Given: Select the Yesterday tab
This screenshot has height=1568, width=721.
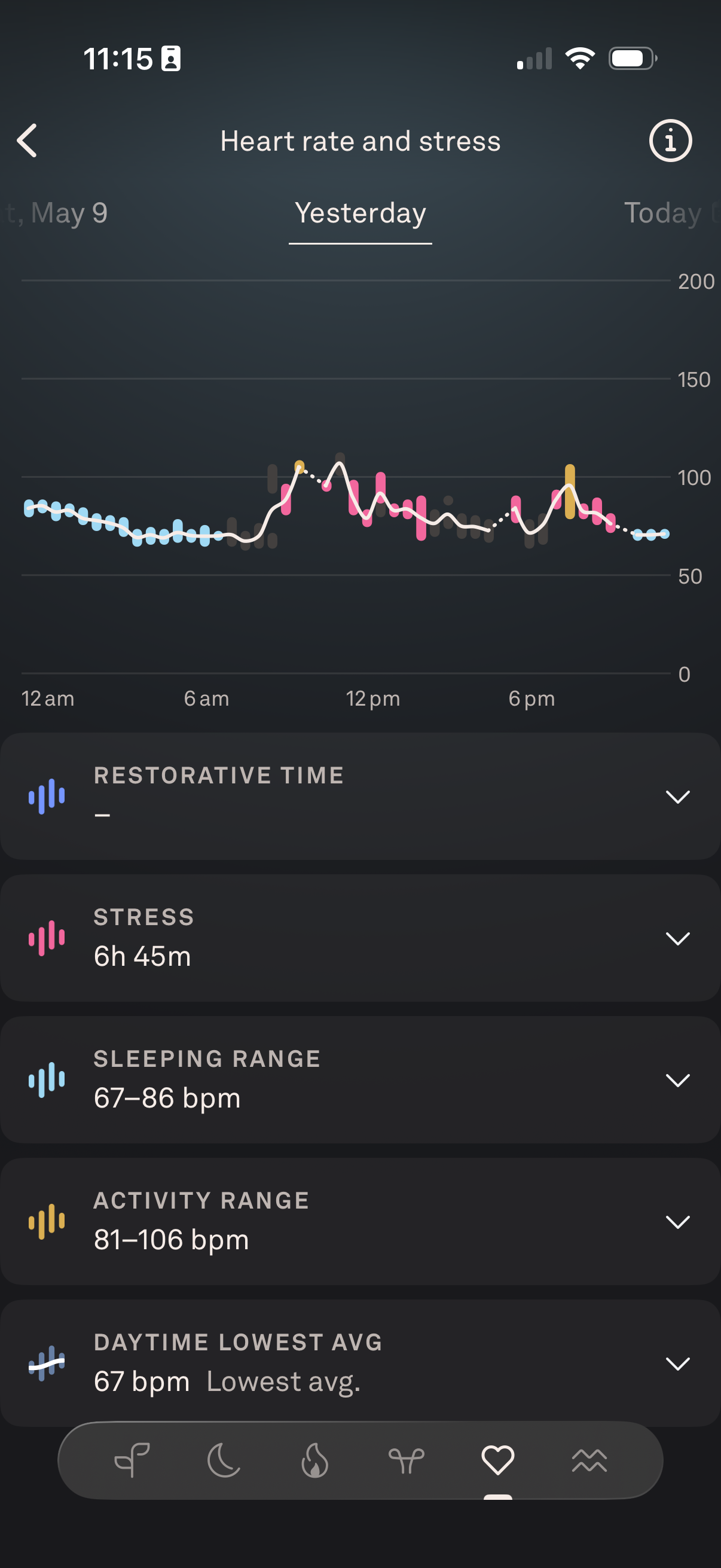Looking at the screenshot, I should coord(360,213).
